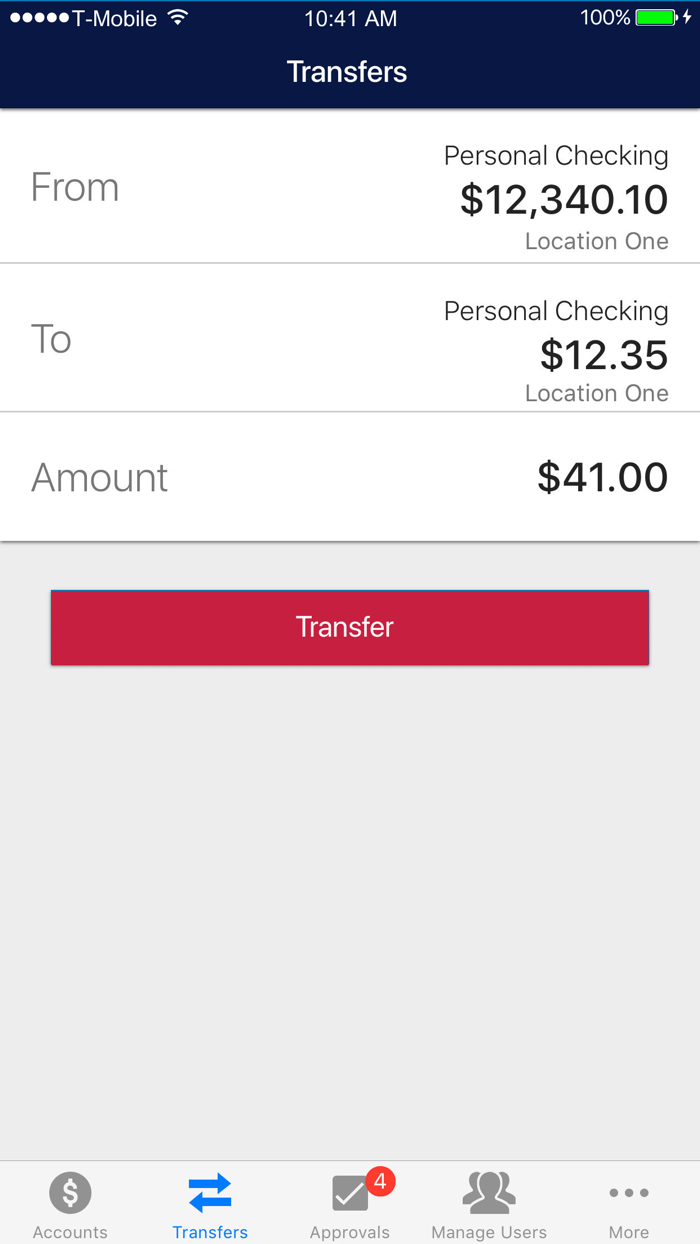Go to the Approvals tab

pos(350,1203)
